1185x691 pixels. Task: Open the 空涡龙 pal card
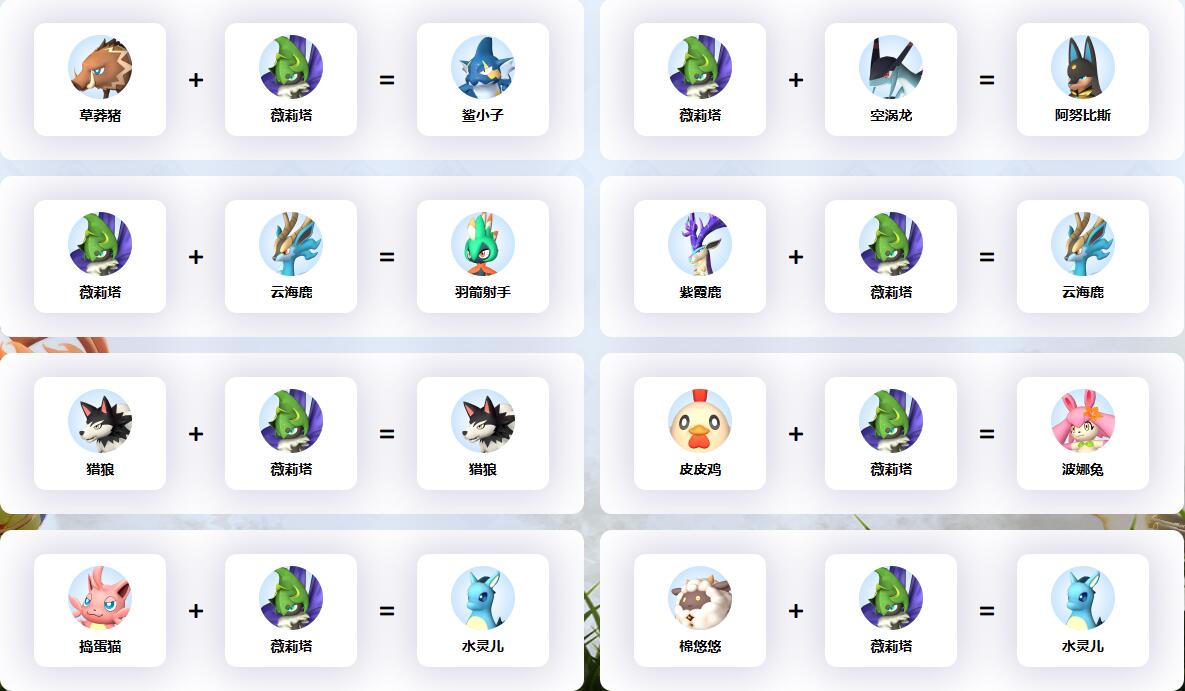coord(891,80)
